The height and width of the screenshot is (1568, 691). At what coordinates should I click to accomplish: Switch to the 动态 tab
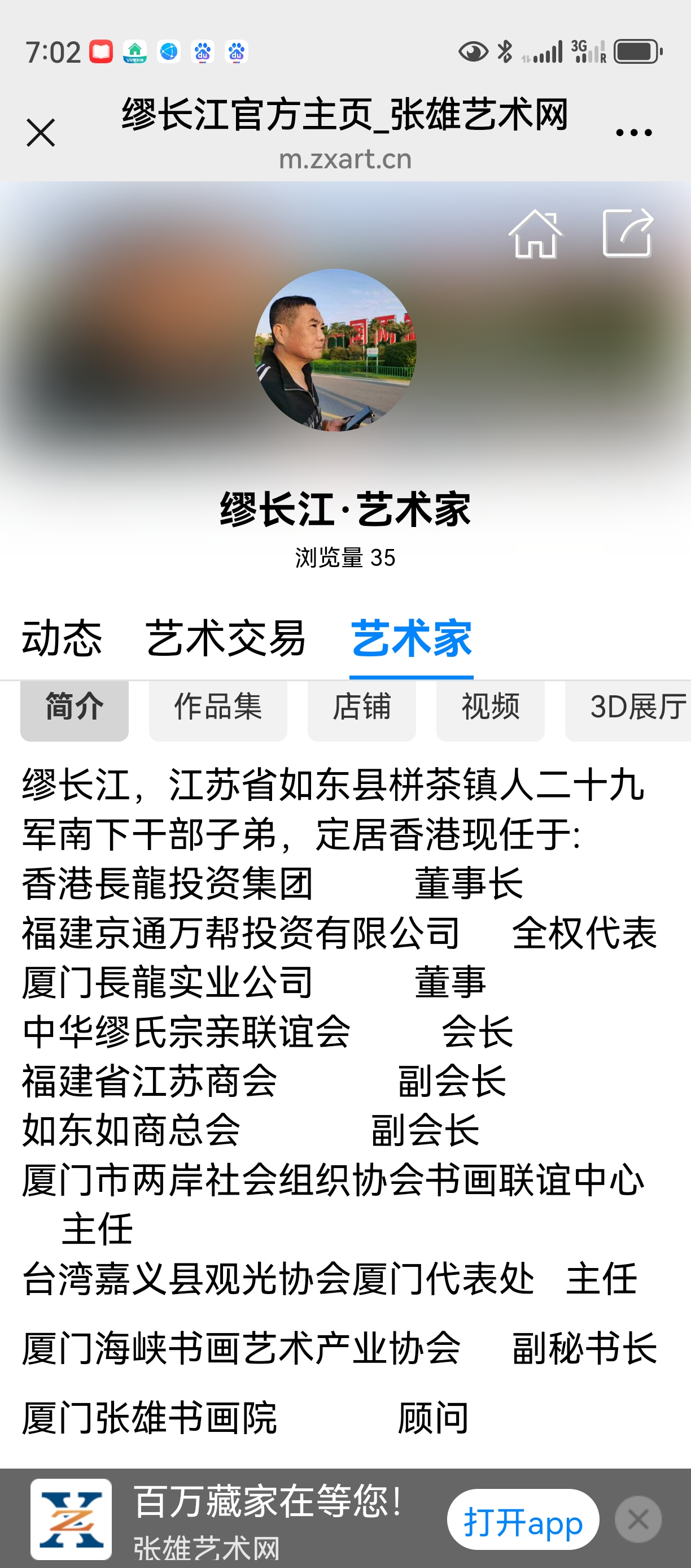pos(62,638)
